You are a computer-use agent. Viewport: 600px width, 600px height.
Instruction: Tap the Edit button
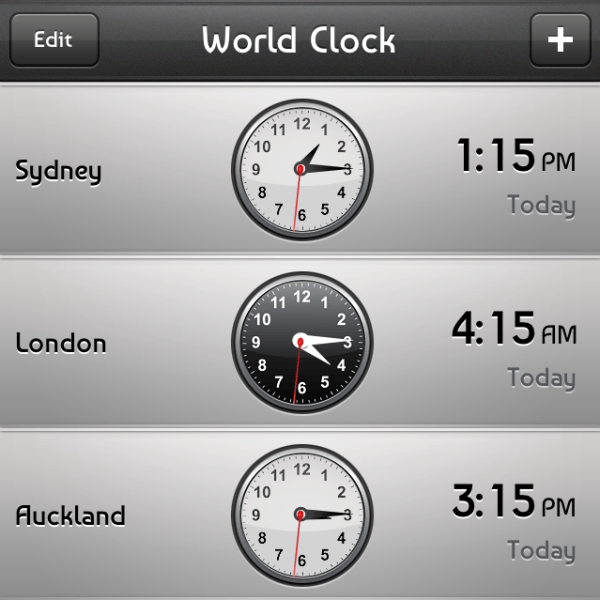tap(54, 40)
